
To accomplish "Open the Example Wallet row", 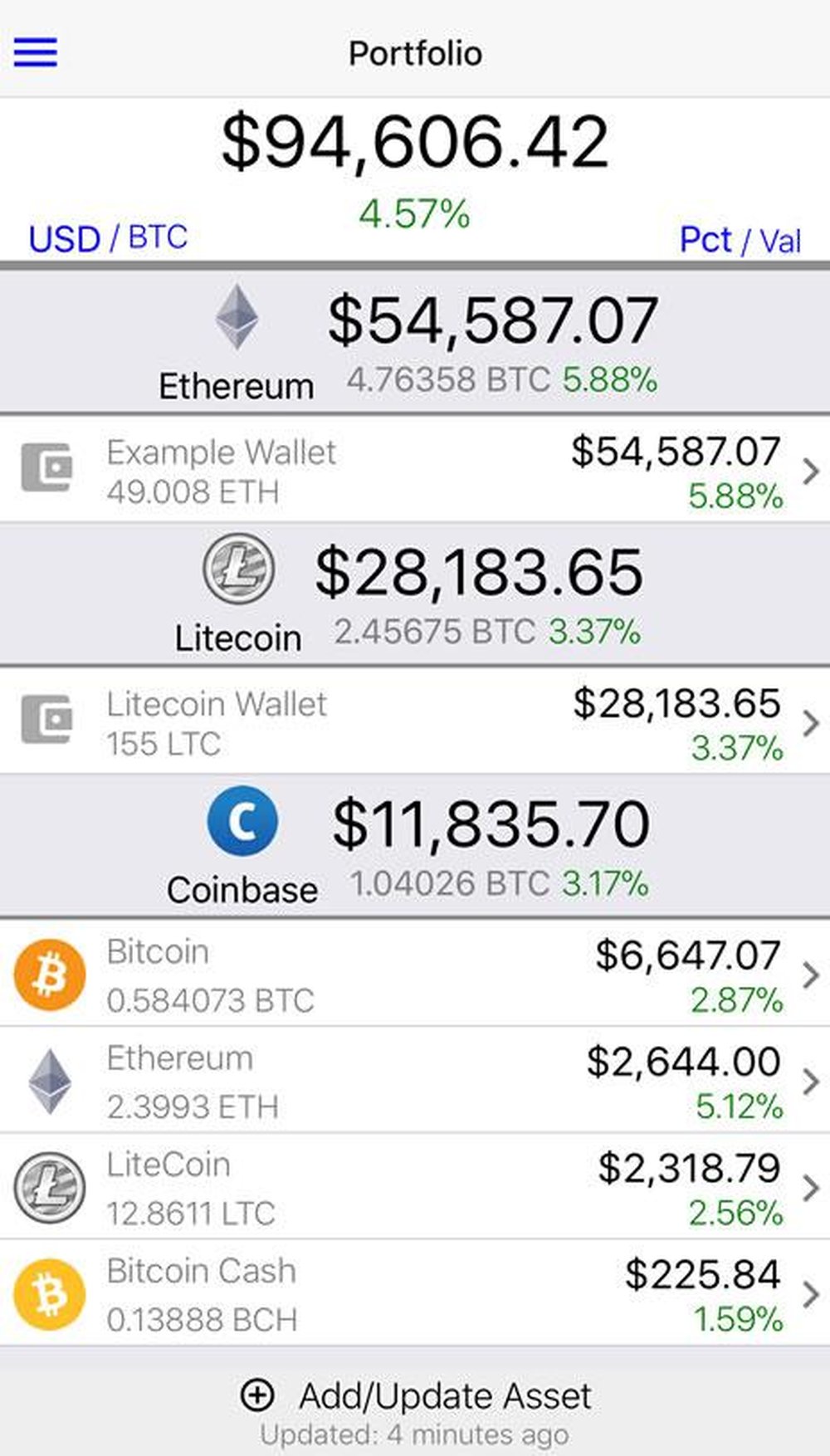I will pyautogui.click(x=415, y=471).
